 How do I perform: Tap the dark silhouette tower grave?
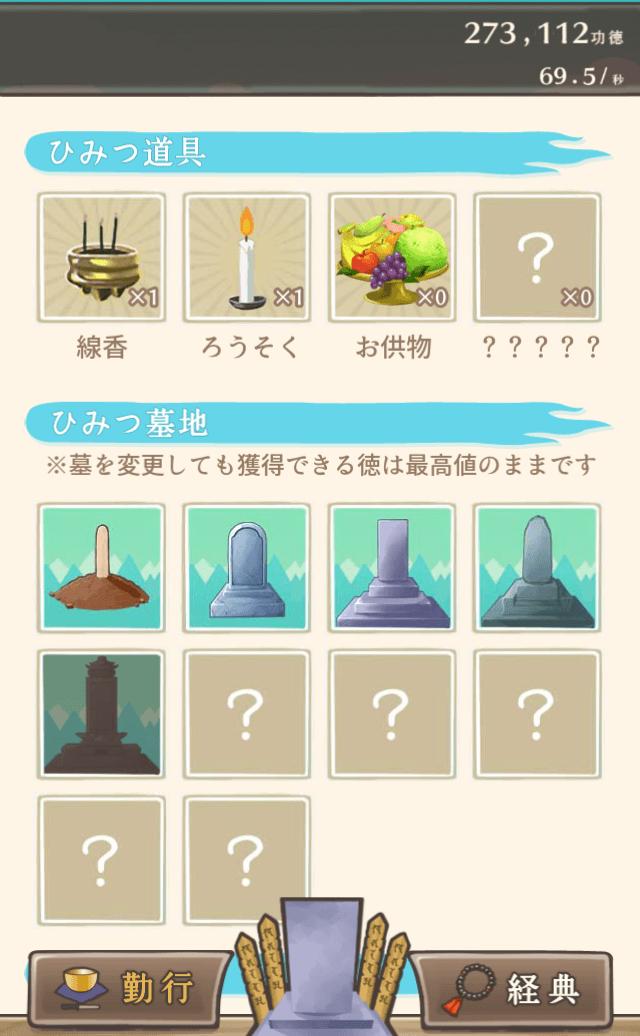(x=101, y=713)
